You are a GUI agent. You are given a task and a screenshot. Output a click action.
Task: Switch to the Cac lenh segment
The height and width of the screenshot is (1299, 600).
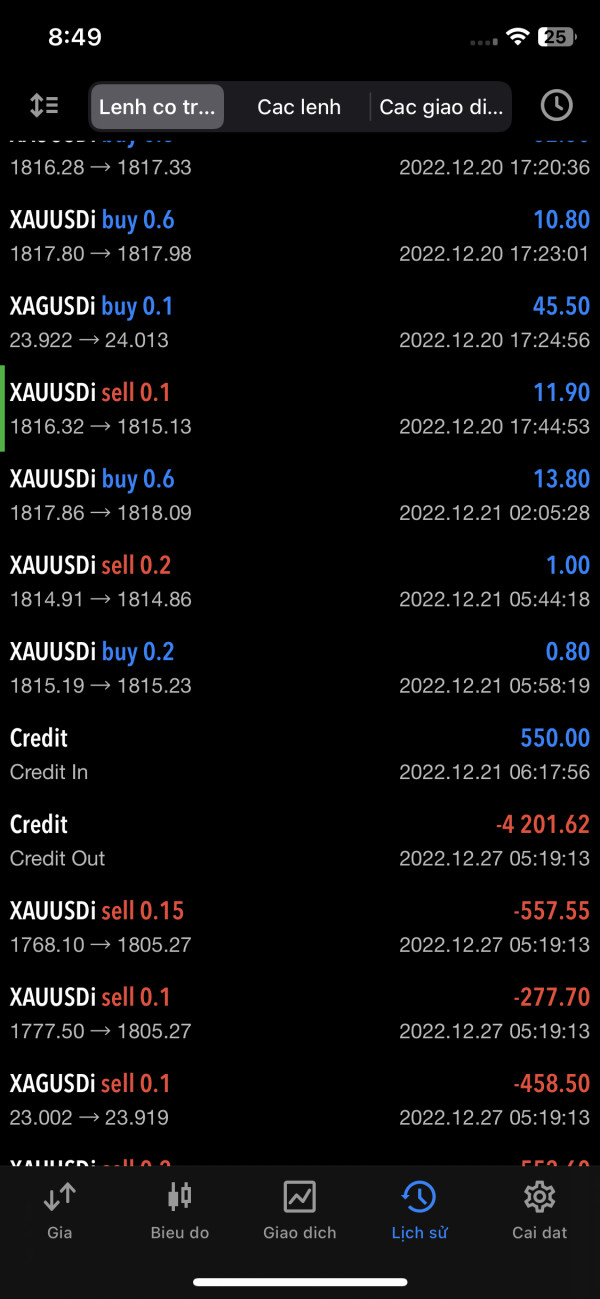tap(299, 107)
